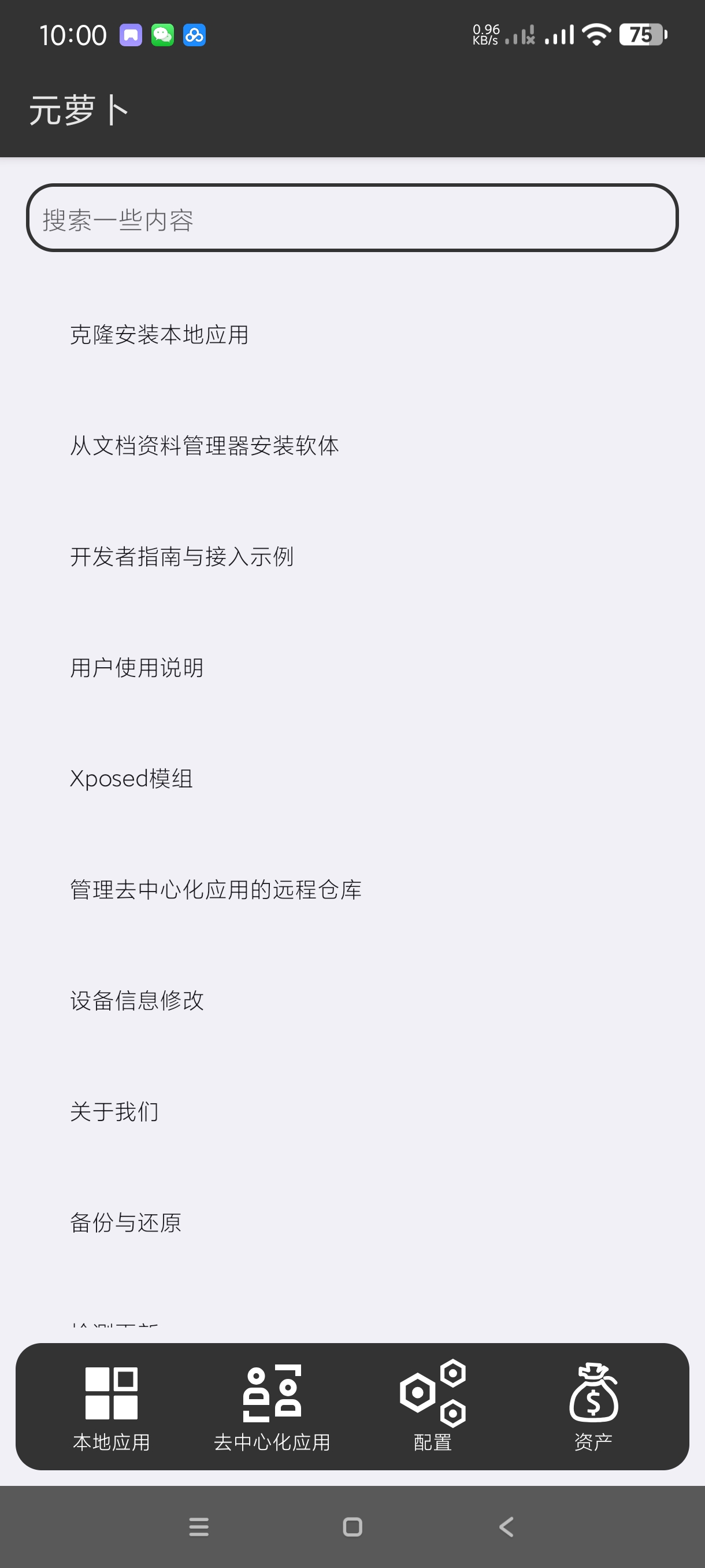Tap the system back button
Screen dimensions: 705x1568
[x=506, y=1526]
